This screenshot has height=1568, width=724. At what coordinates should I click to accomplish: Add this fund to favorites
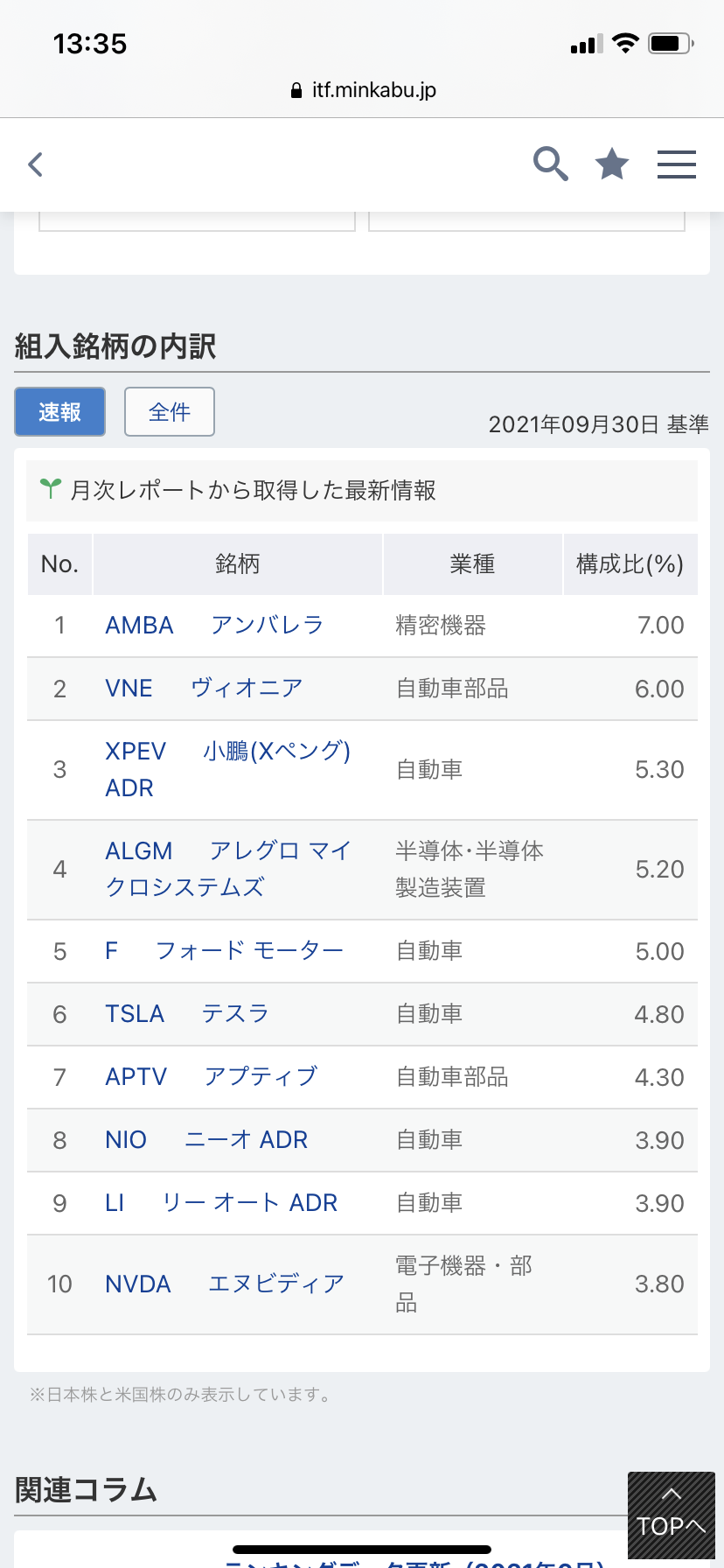tap(612, 164)
